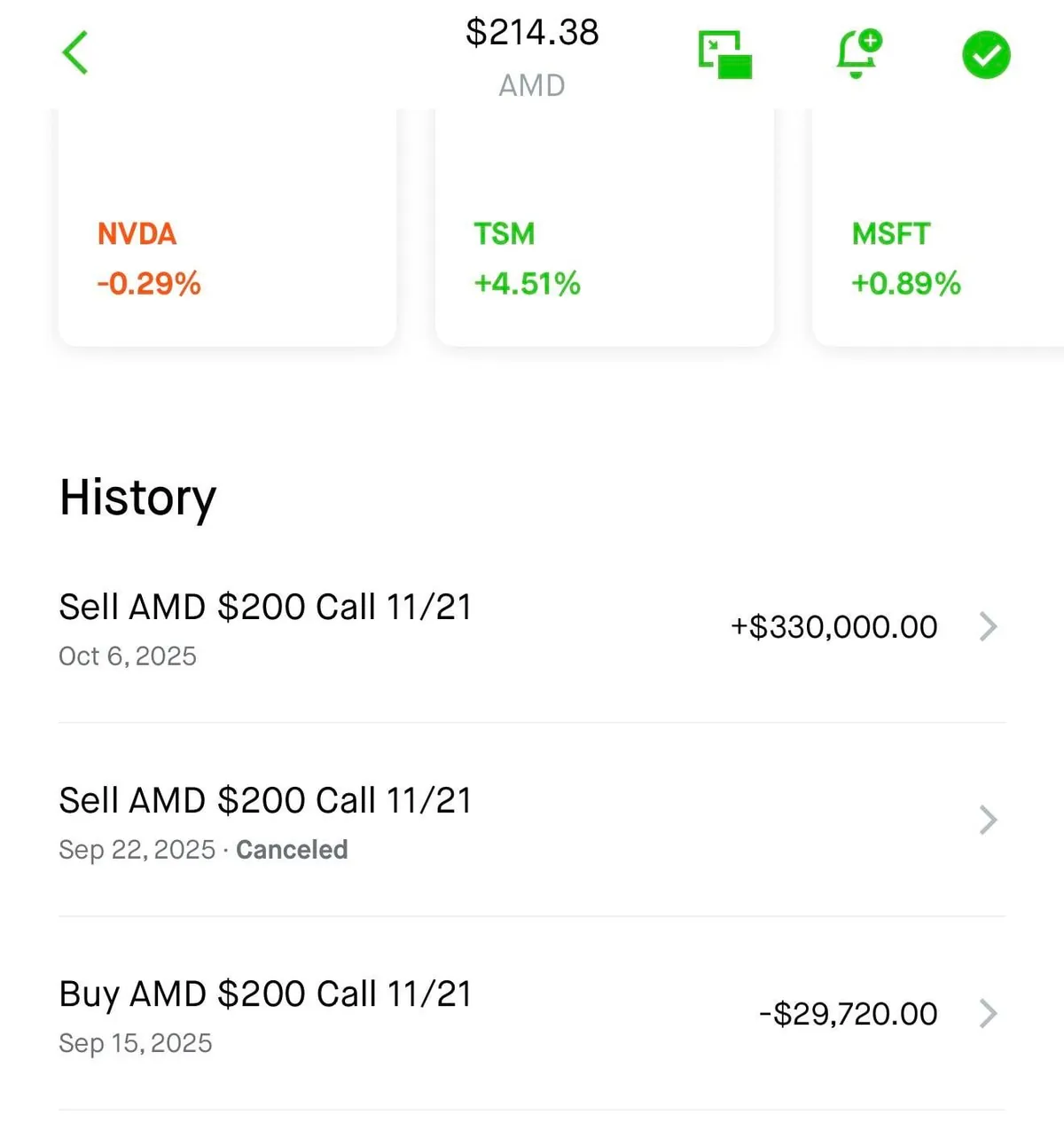Go back using the green arrow
Image resolution: width=1064 pixels, height=1123 pixels.
pyautogui.click(x=76, y=53)
